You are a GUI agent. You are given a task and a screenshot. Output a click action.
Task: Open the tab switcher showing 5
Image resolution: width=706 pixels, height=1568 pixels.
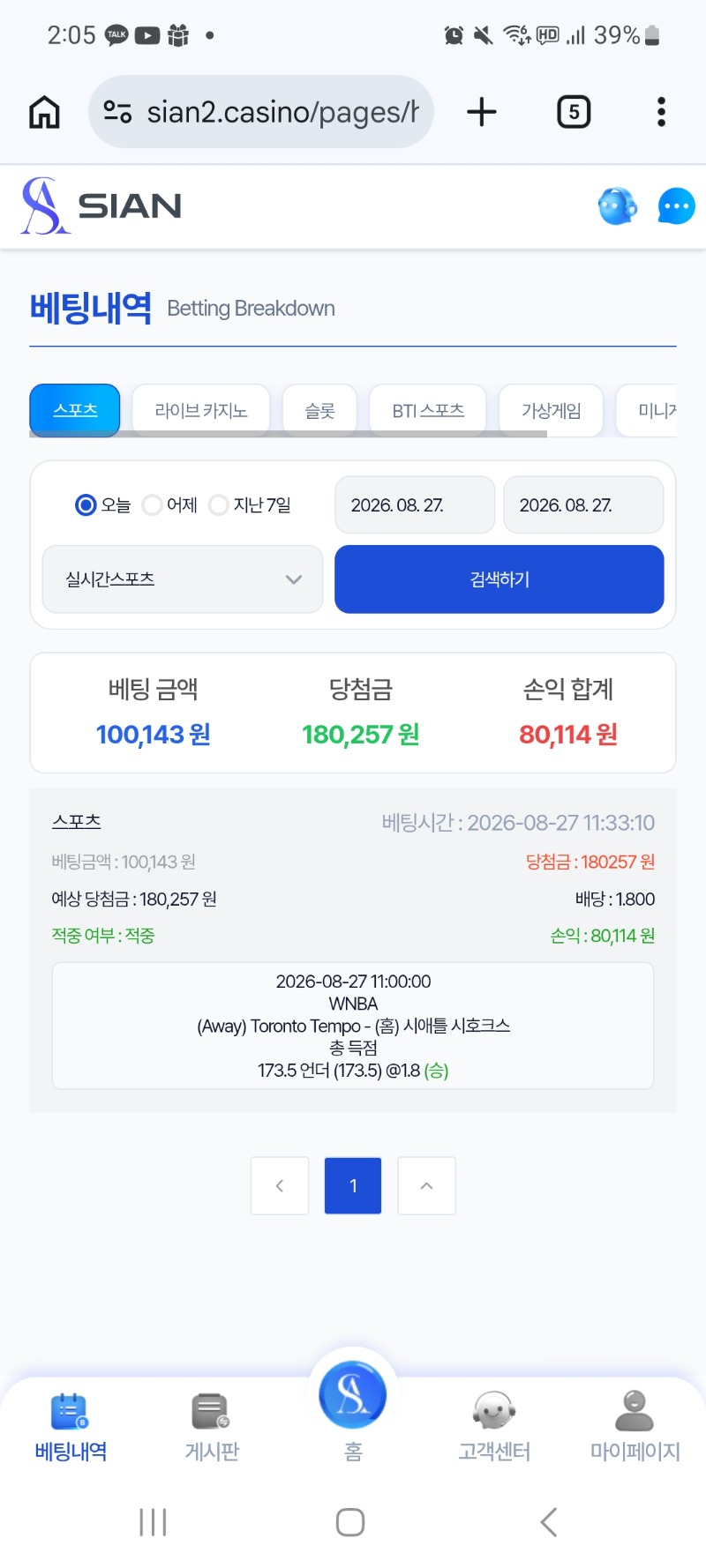click(x=574, y=112)
